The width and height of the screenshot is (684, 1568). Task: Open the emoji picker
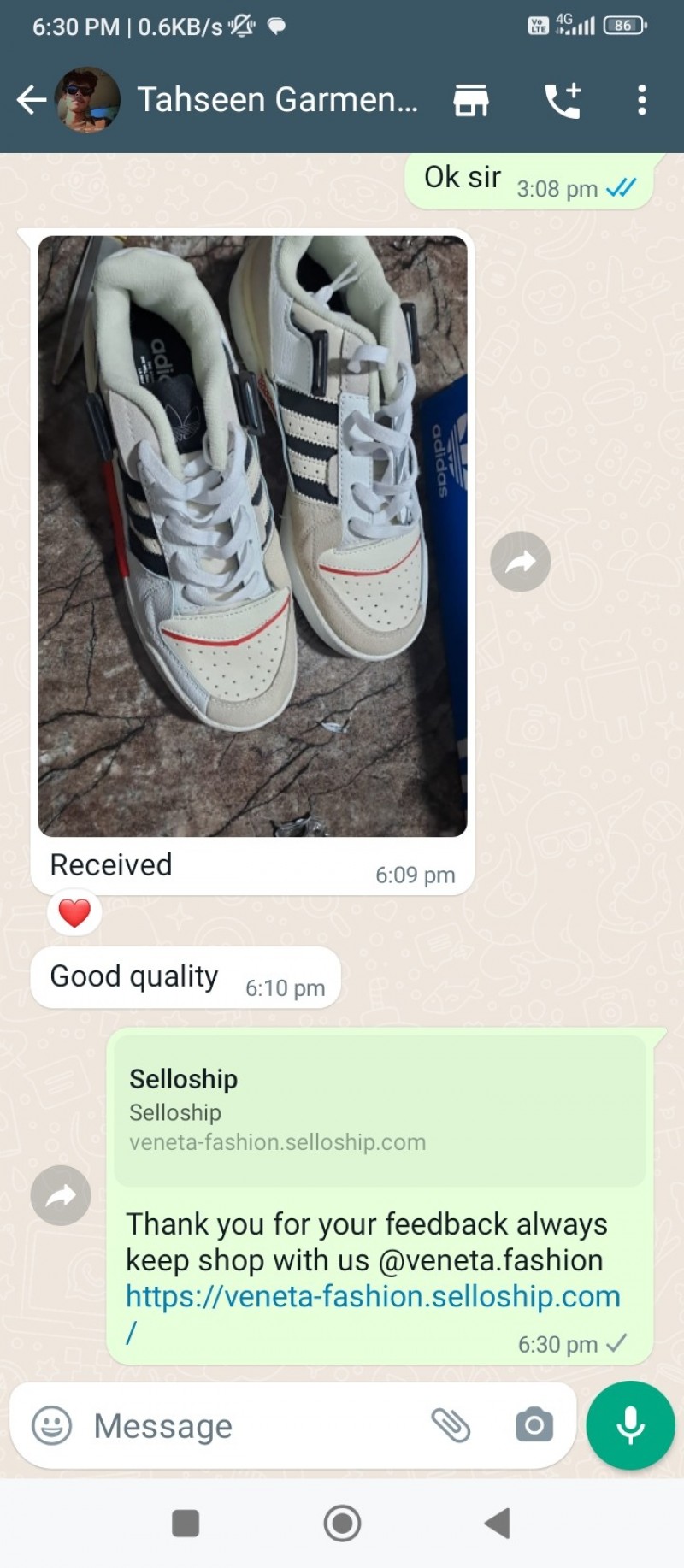(x=51, y=1425)
